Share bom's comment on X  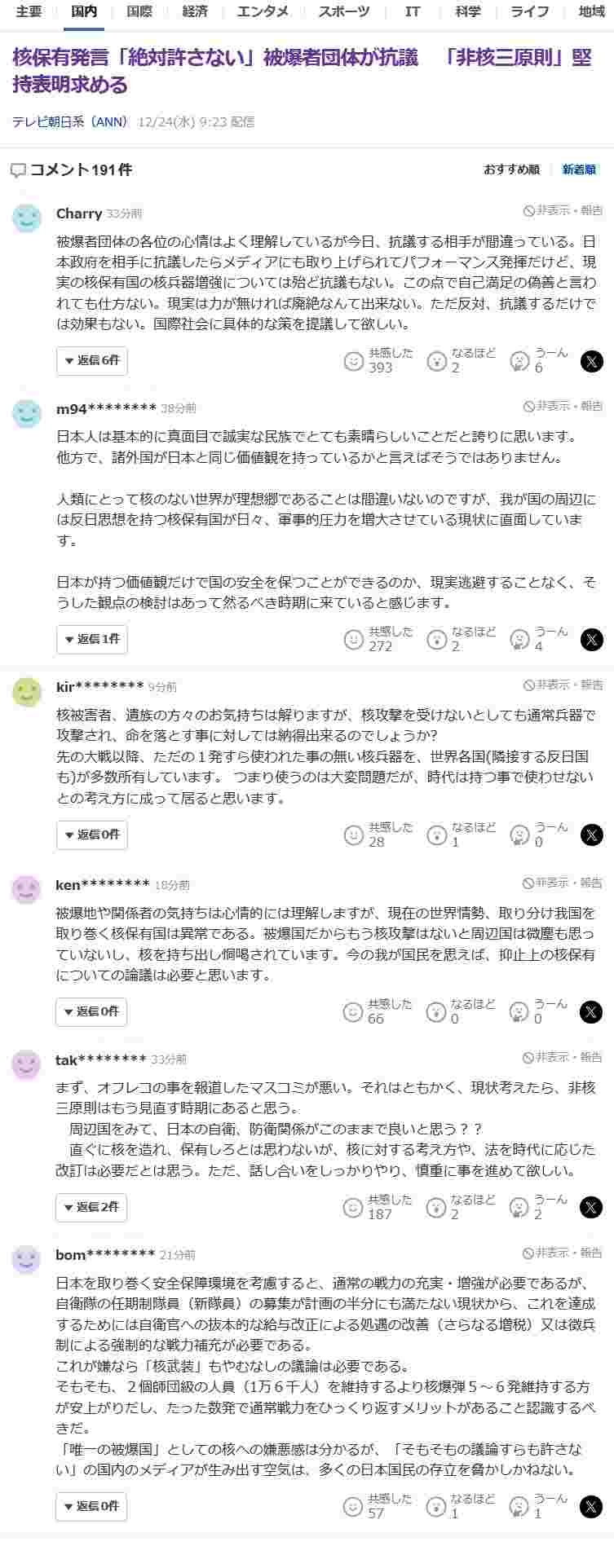591,1506
